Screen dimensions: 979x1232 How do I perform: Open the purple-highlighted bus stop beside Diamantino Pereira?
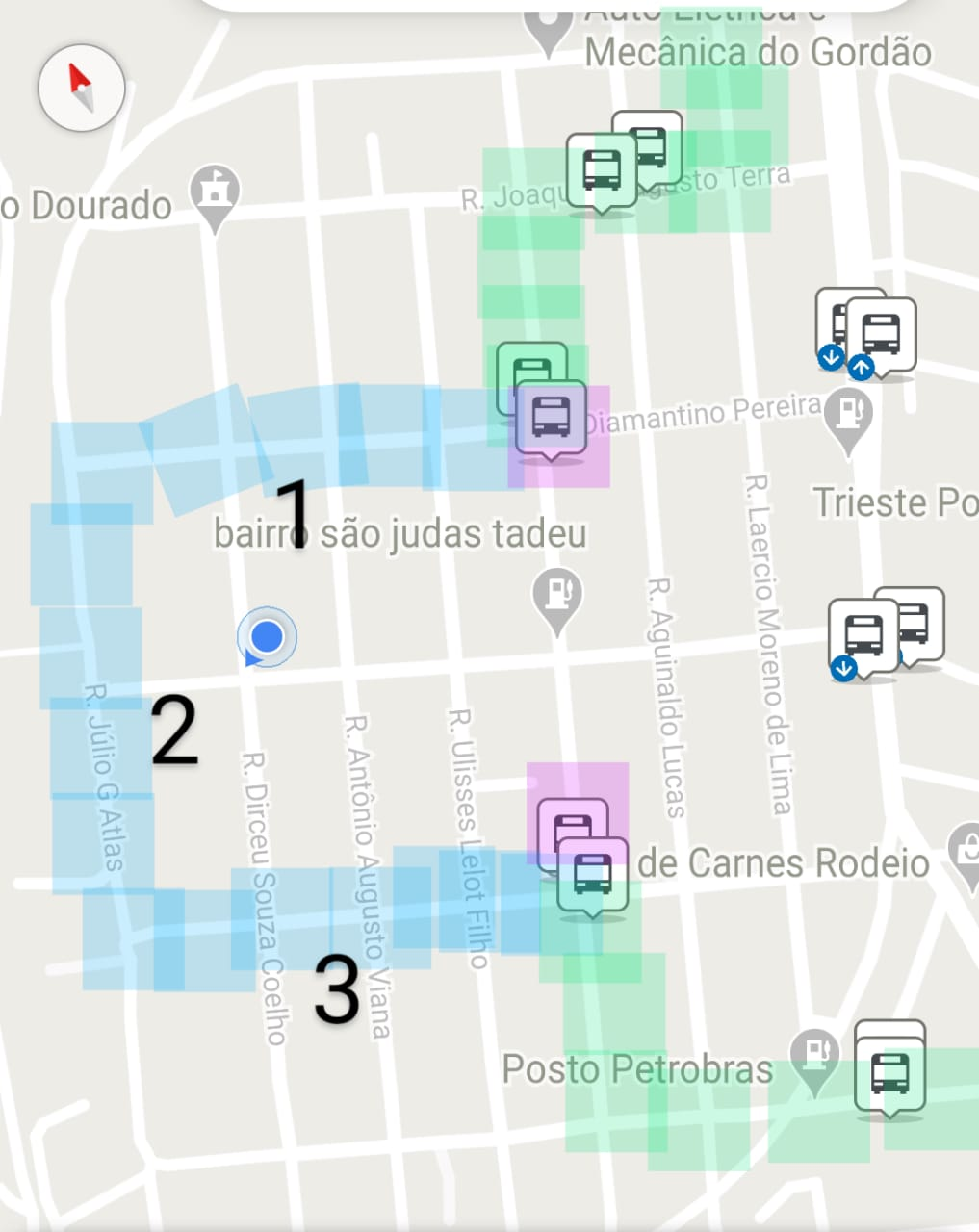click(x=552, y=418)
